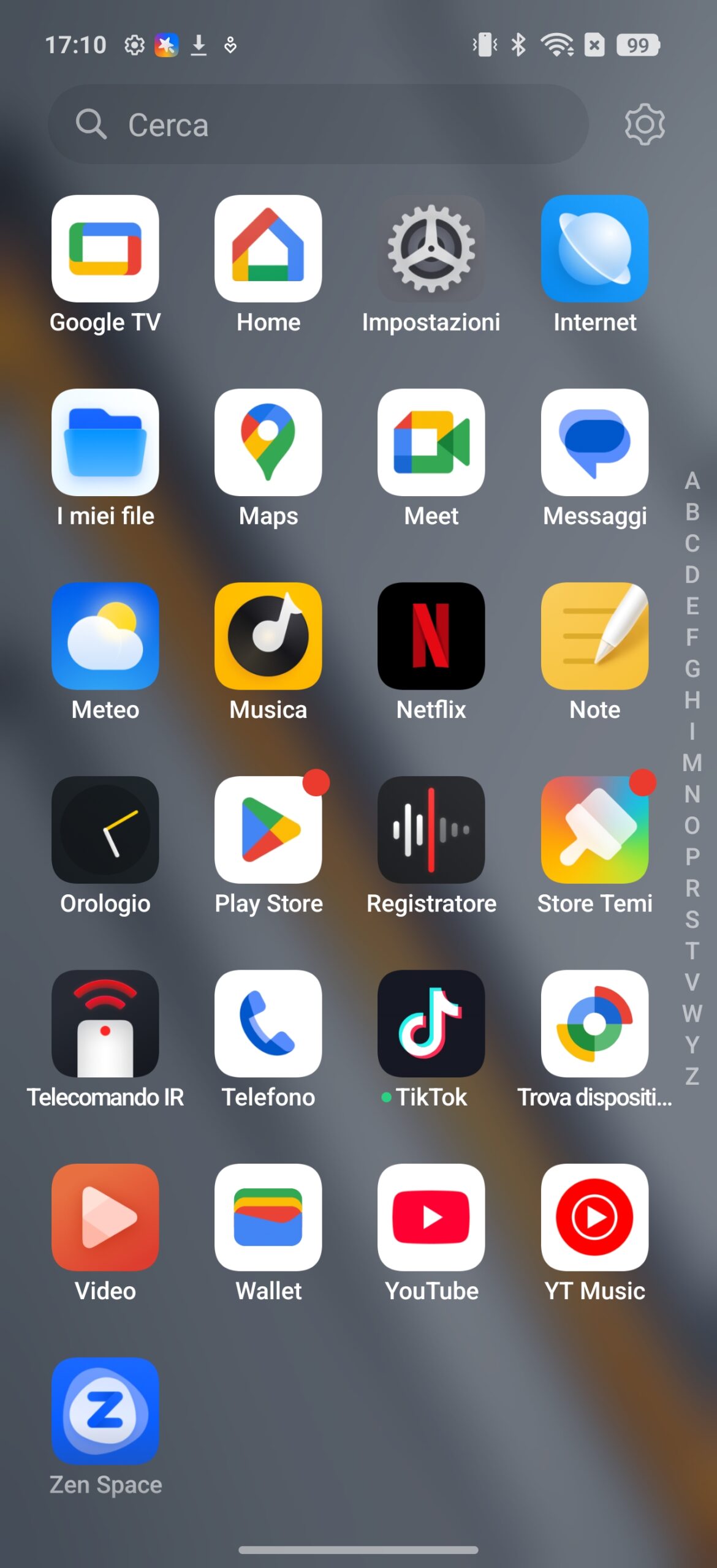Screen dimensions: 717x1568
Task: Jump to letter M in the alphabet index
Action: tap(692, 763)
